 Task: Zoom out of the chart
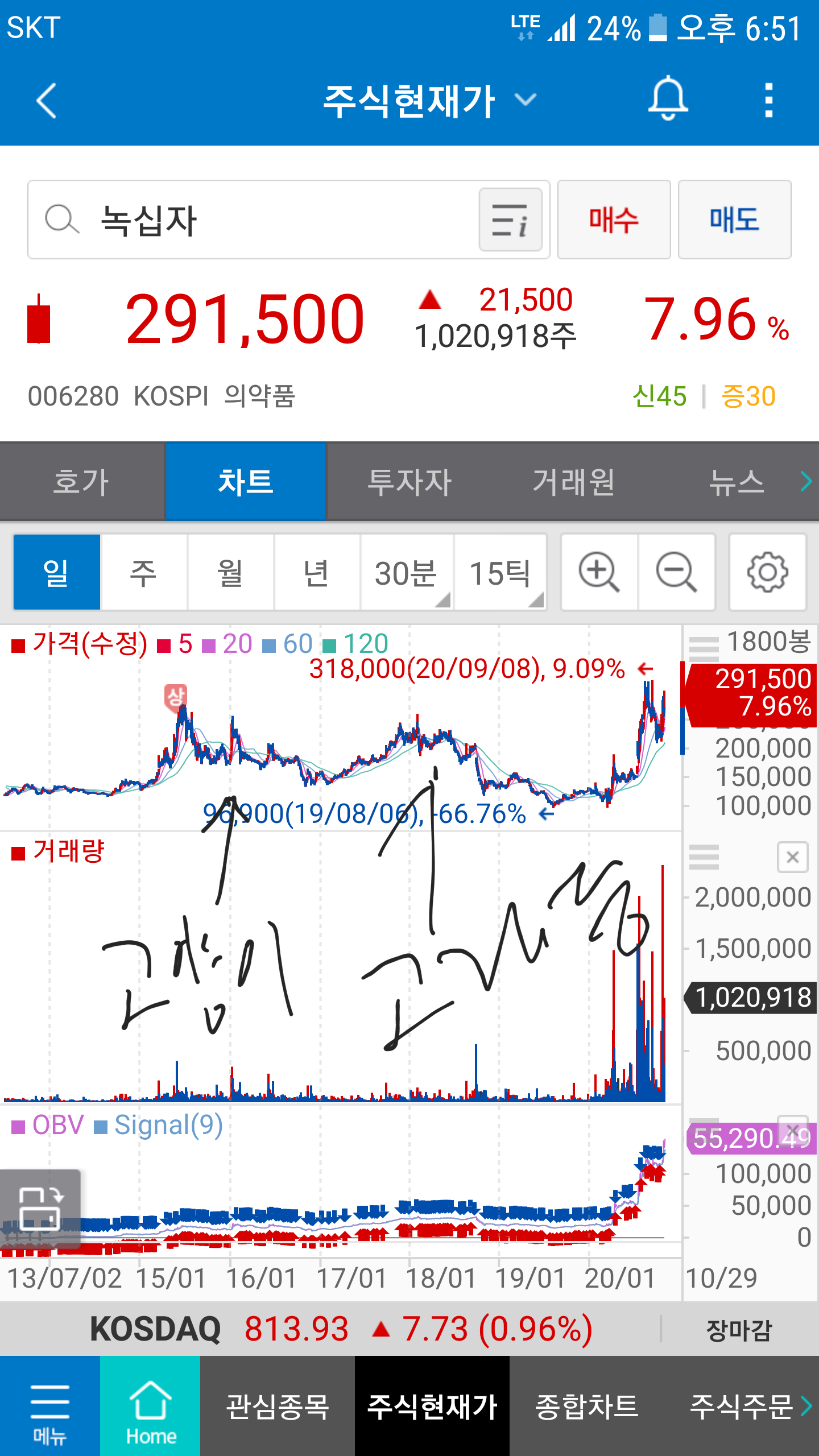point(676,572)
